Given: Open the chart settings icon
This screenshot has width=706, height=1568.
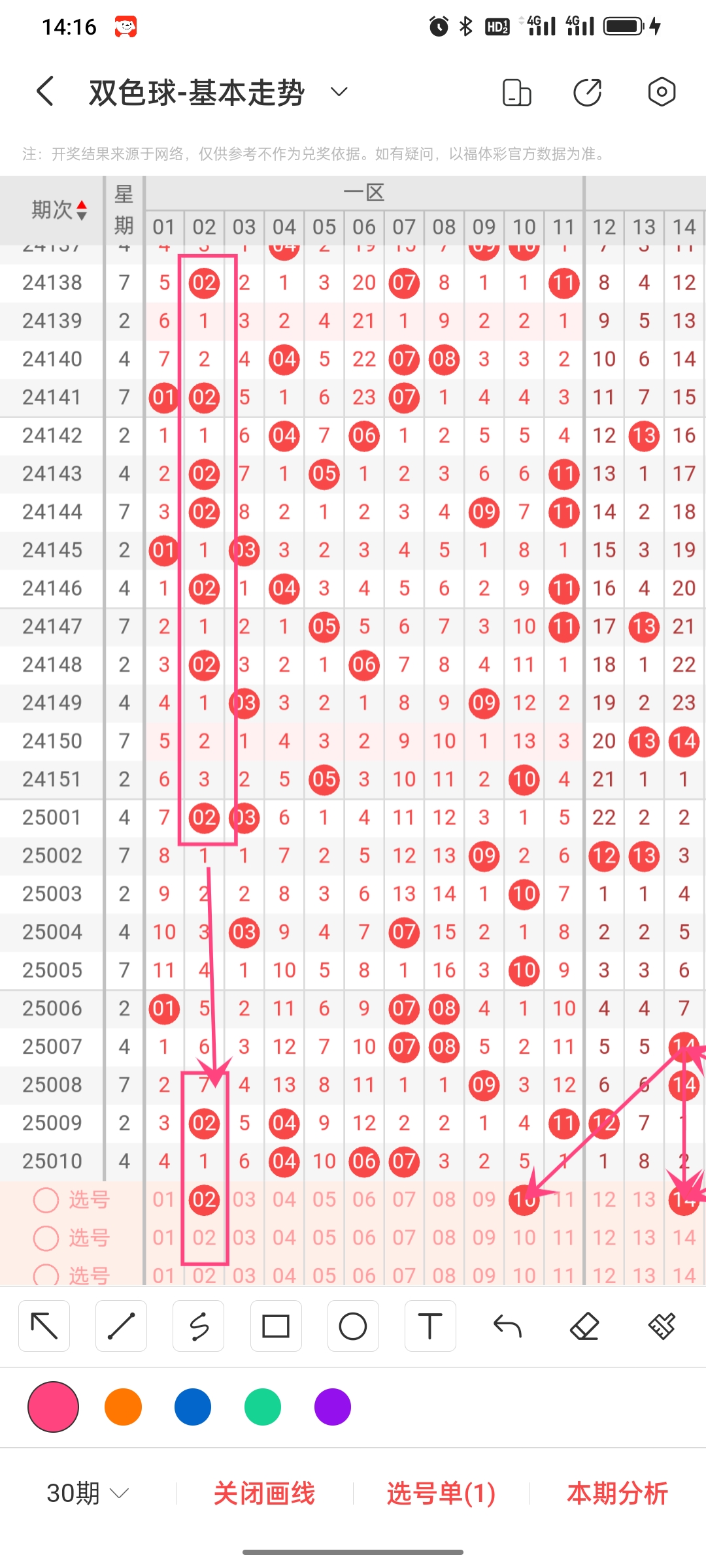Looking at the screenshot, I should [662, 92].
